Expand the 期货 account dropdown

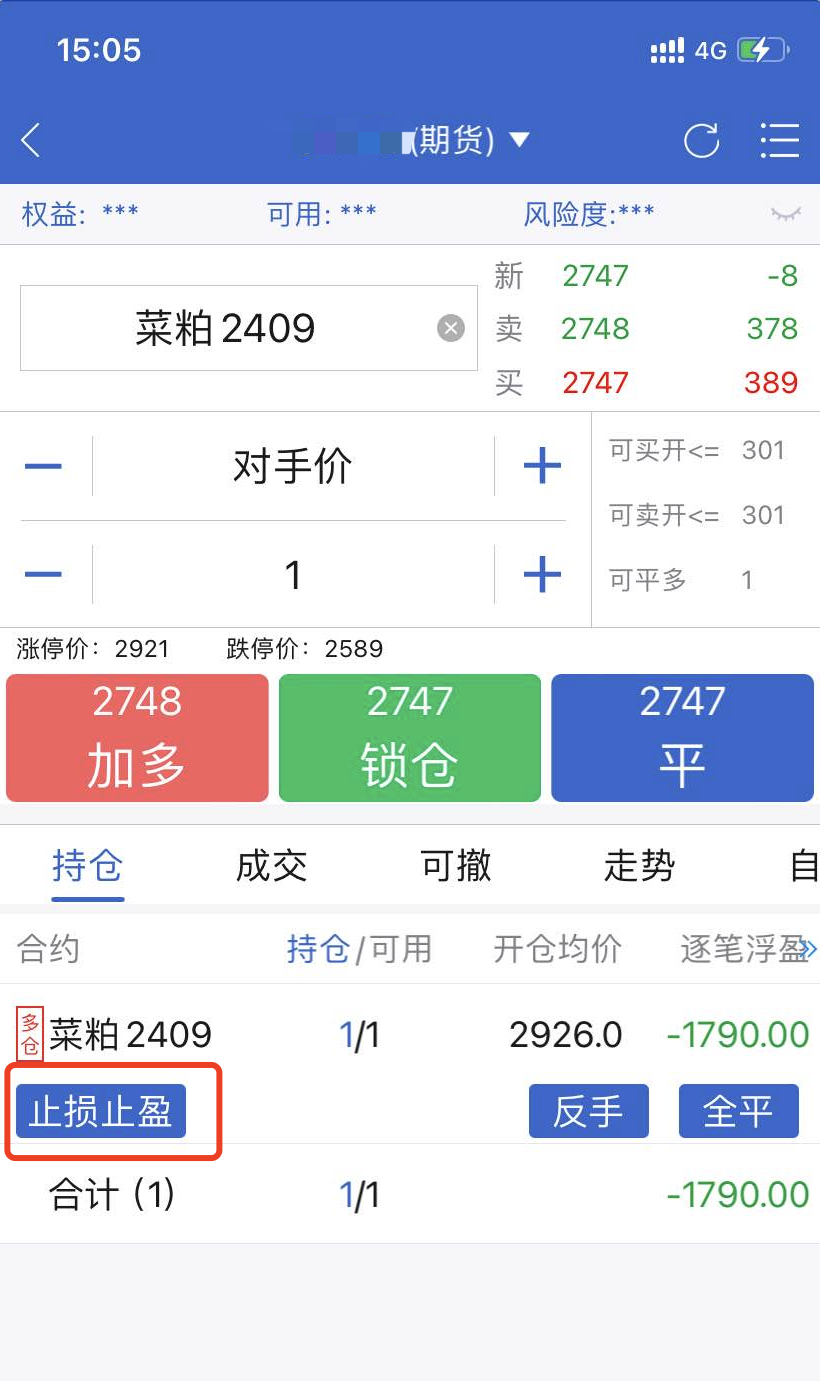pos(519,140)
